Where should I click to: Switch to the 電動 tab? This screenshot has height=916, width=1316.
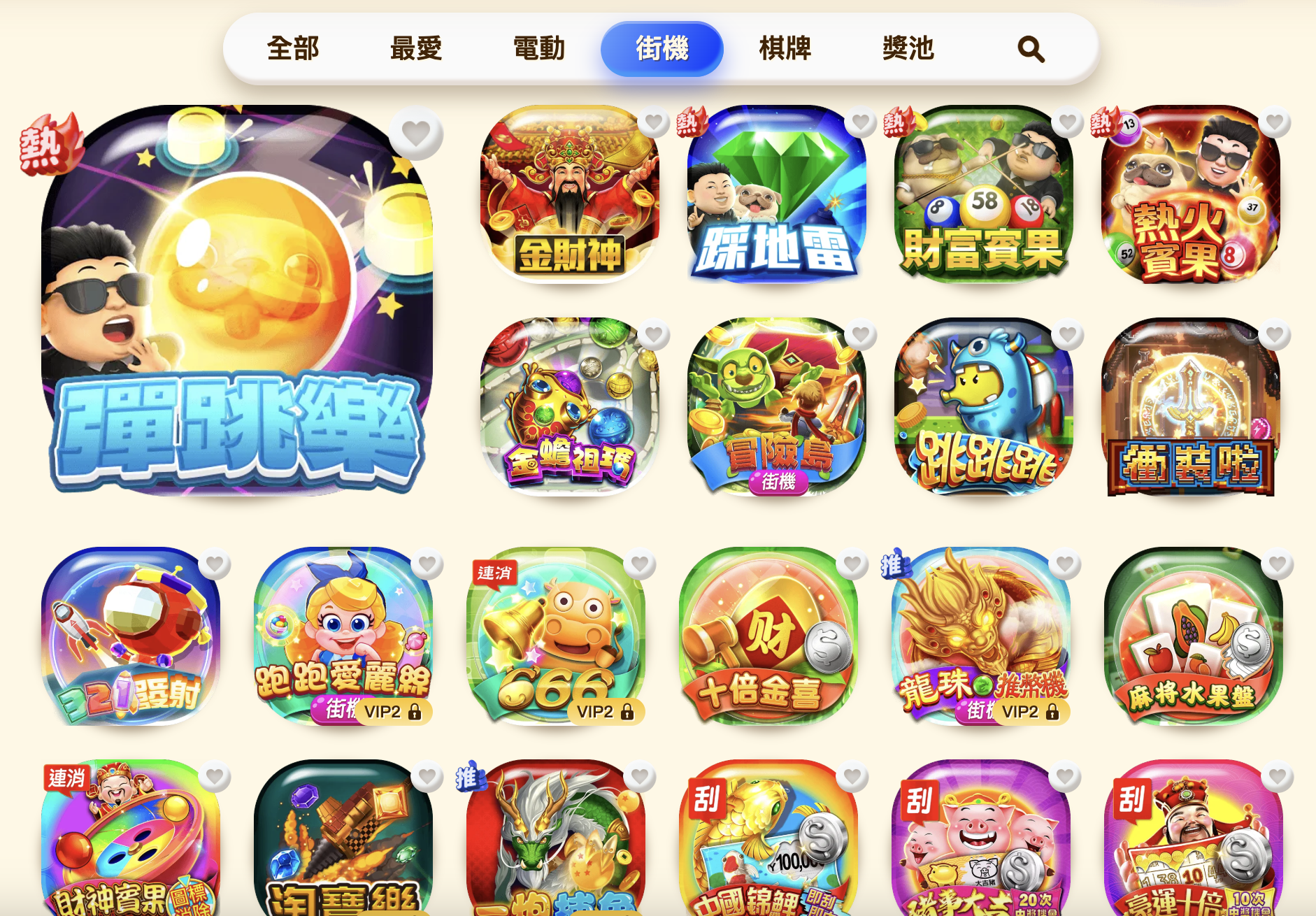click(539, 49)
